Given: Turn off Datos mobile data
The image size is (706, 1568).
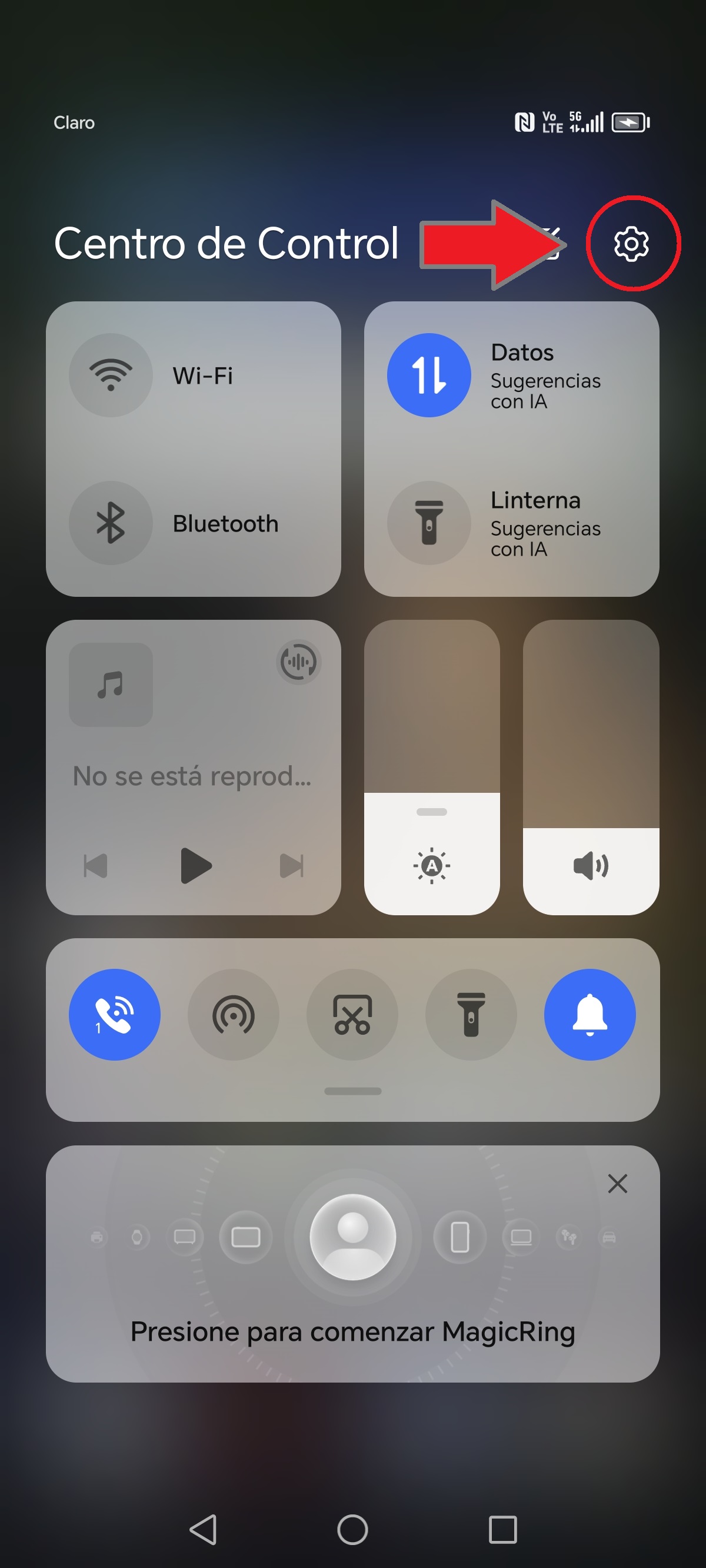Looking at the screenshot, I should tap(429, 375).
